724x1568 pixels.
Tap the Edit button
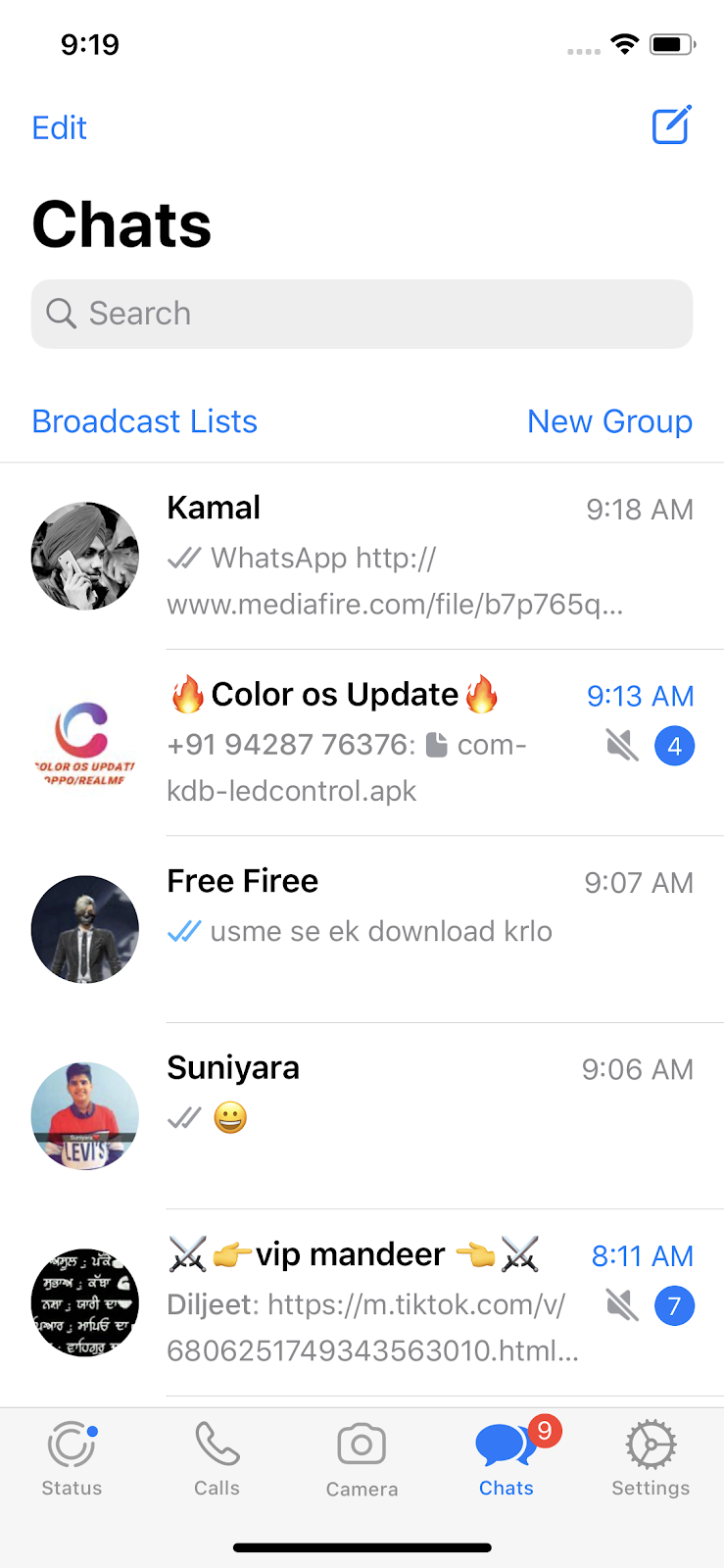tap(59, 127)
